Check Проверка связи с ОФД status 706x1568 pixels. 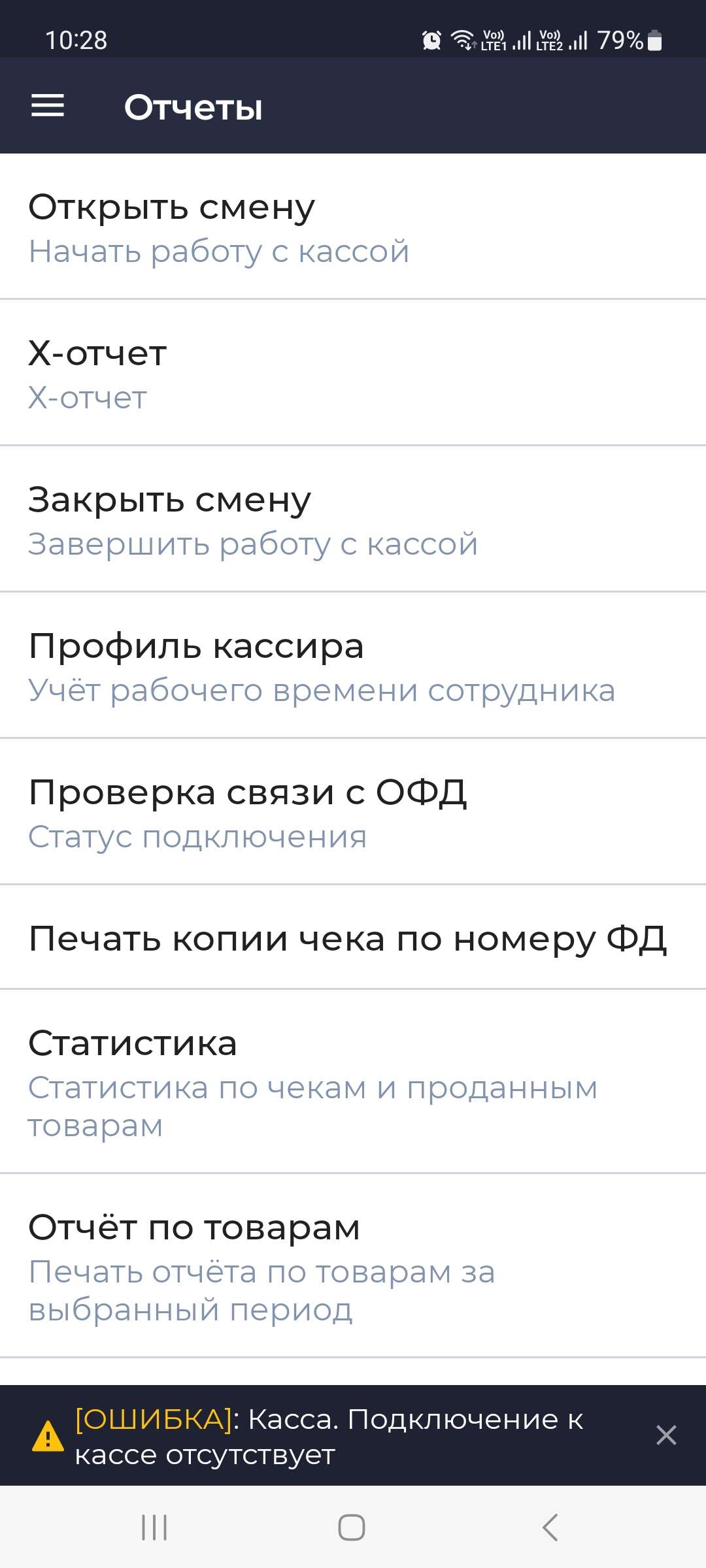pyautogui.click(x=353, y=812)
